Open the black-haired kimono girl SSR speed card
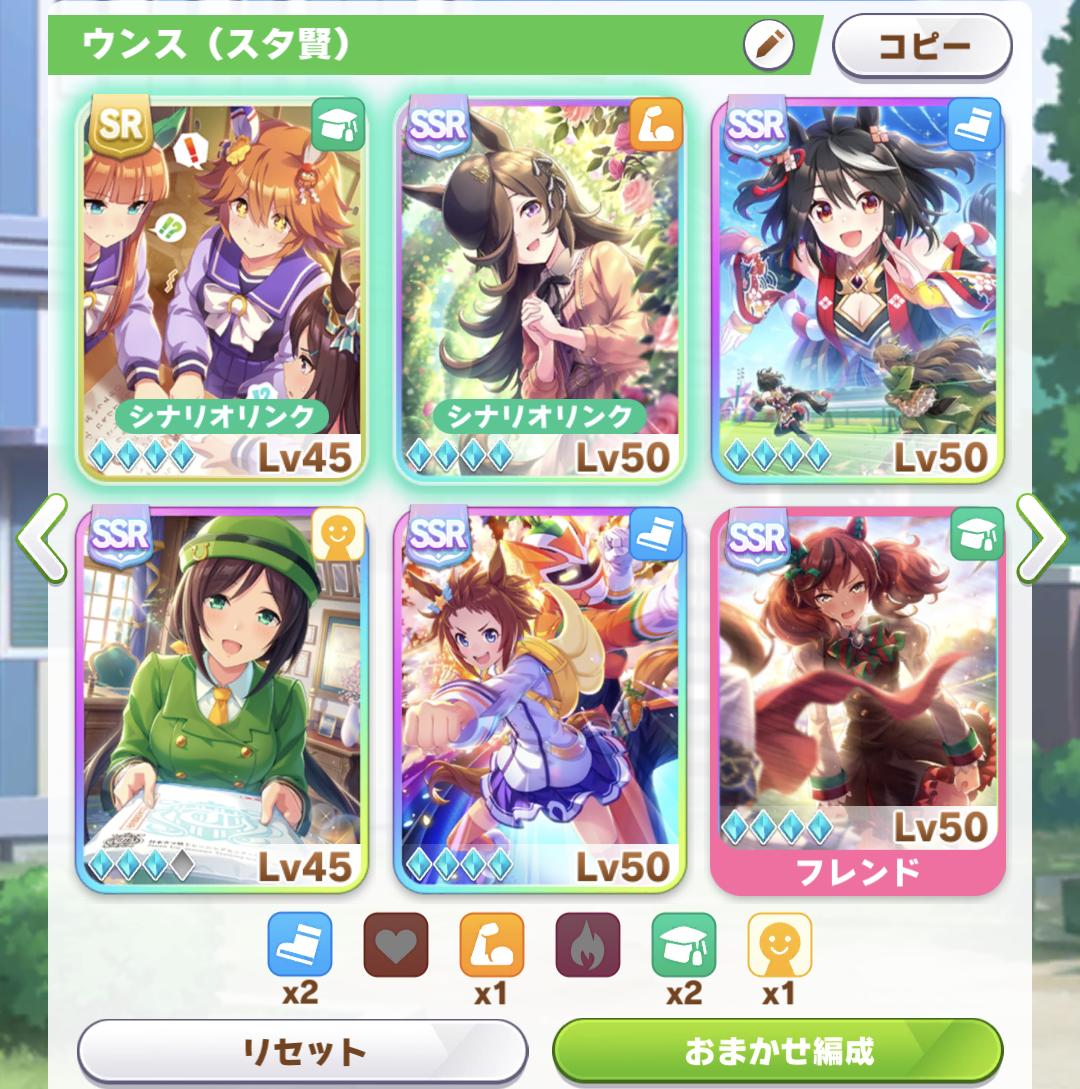The image size is (1080, 1089). (857, 289)
